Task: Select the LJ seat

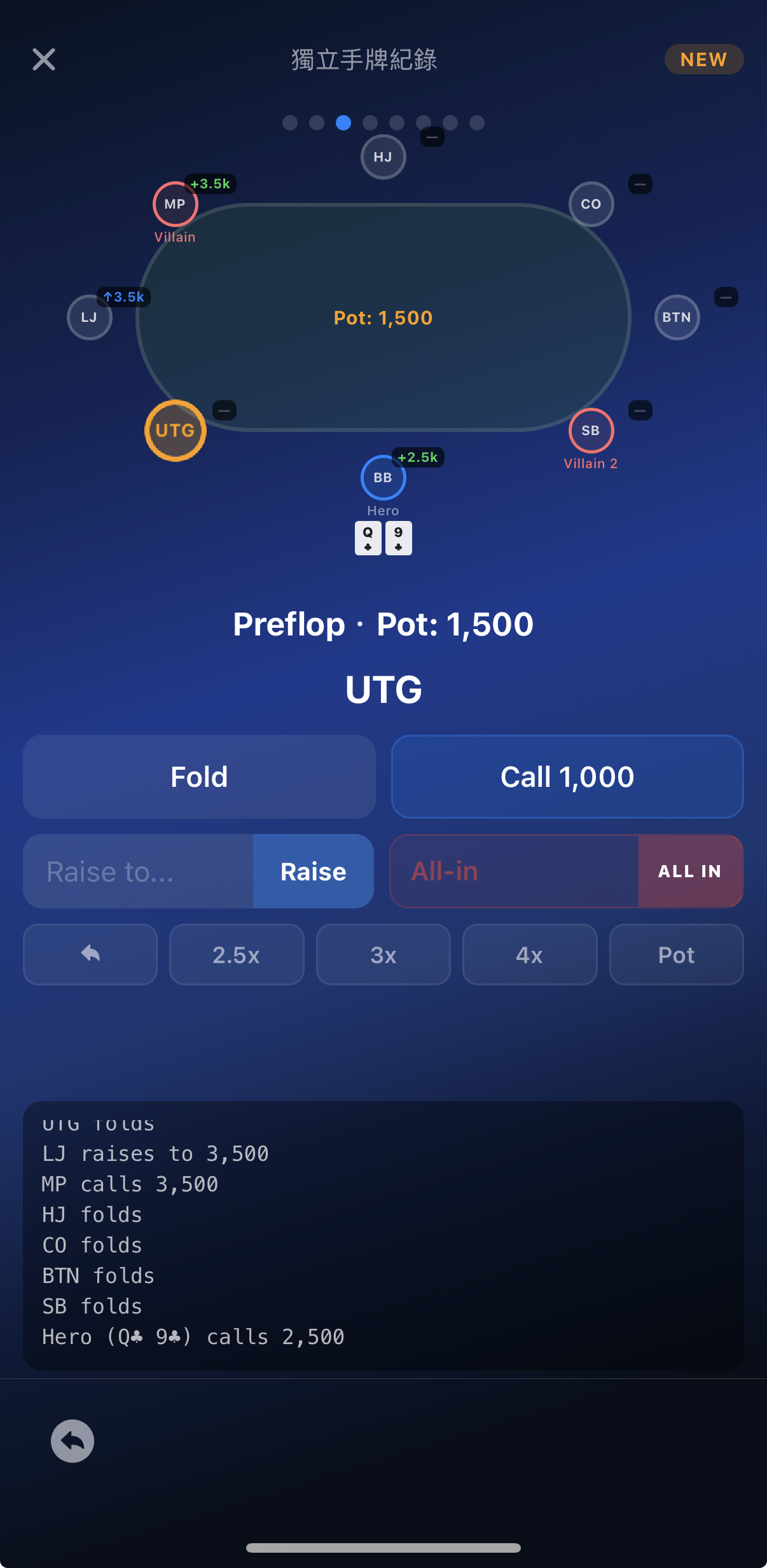Action: click(x=90, y=317)
